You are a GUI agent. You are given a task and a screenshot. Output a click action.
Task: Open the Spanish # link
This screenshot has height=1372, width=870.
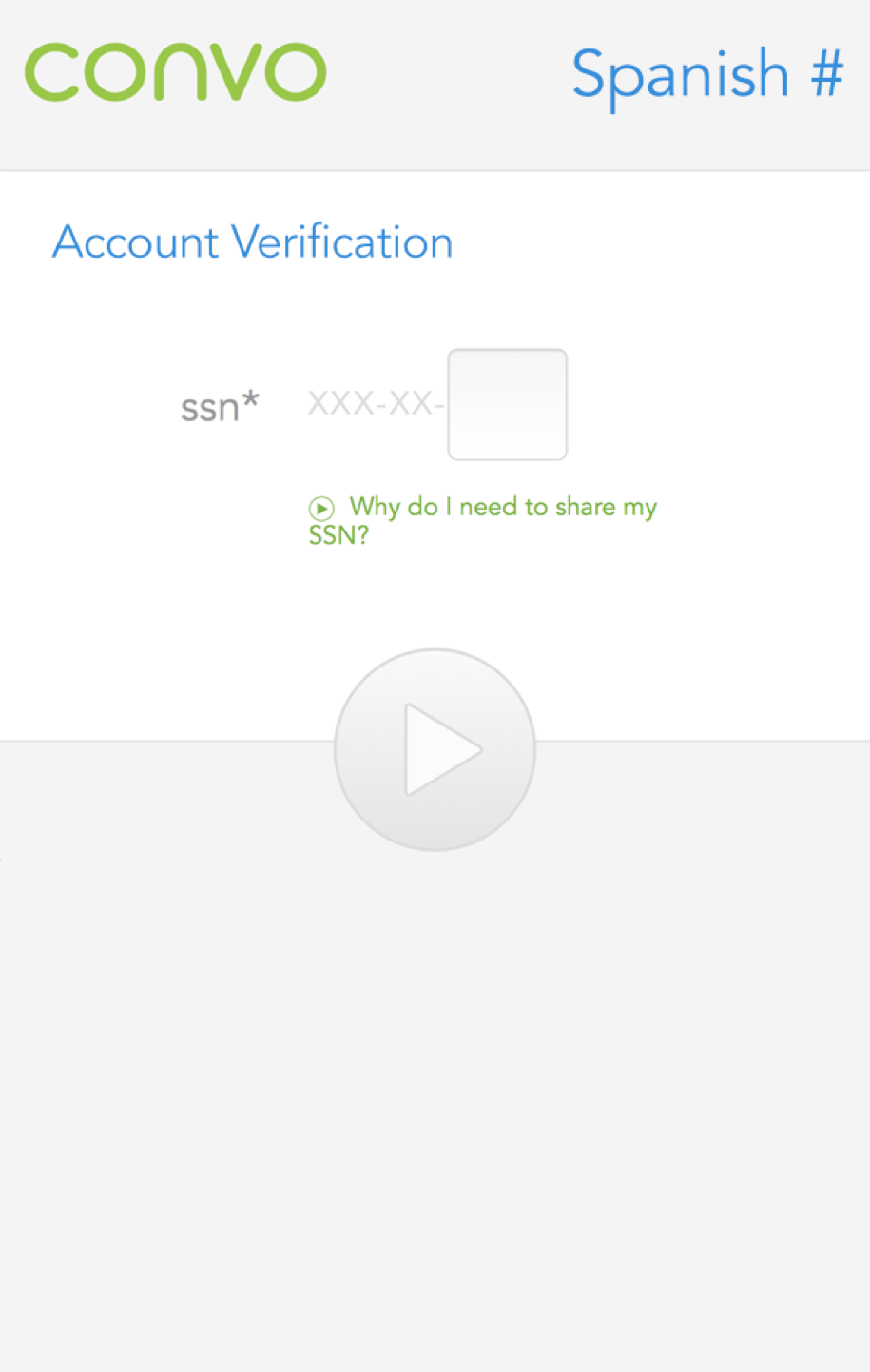click(707, 74)
